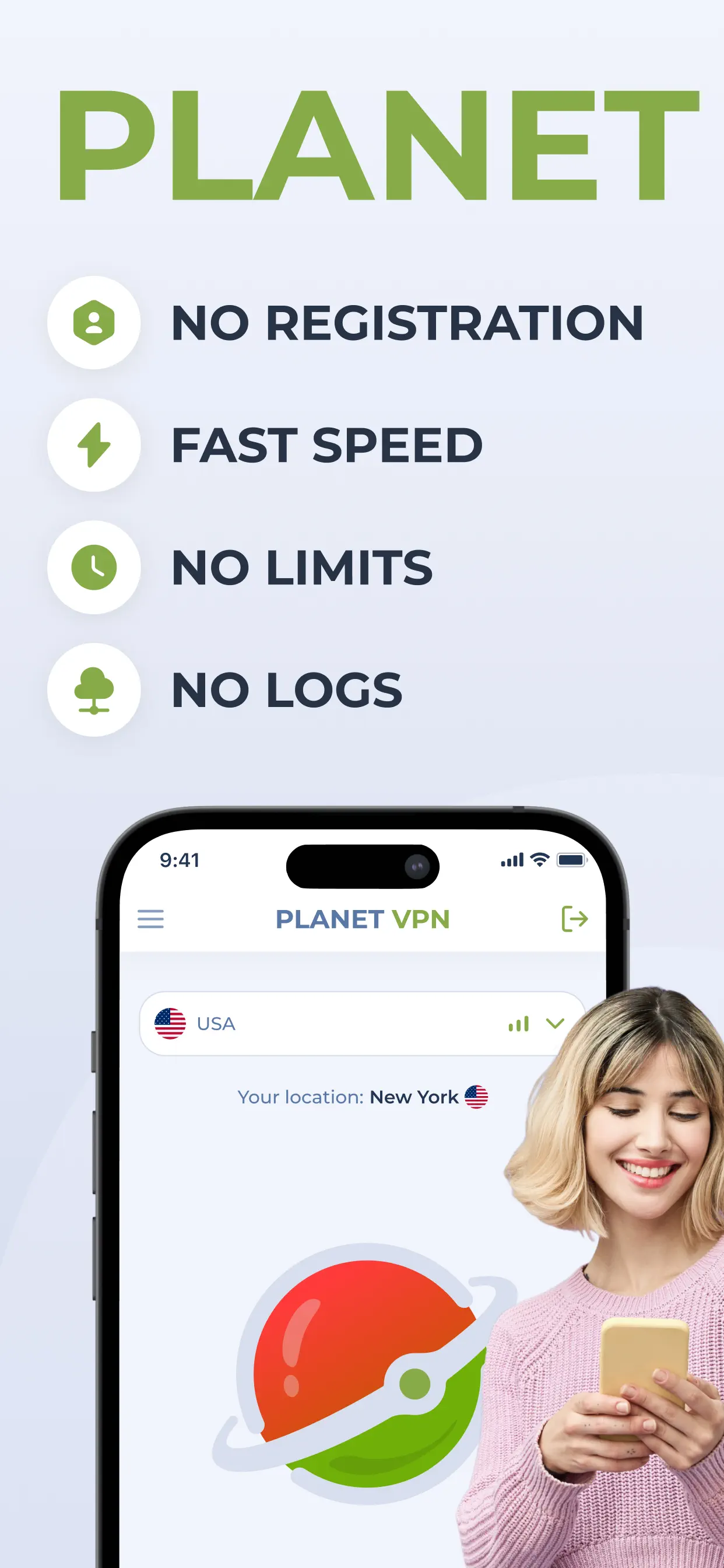Viewport: 724px width, 1568px height.
Task: Click the 9:41 clock display
Action: pos(179,860)
